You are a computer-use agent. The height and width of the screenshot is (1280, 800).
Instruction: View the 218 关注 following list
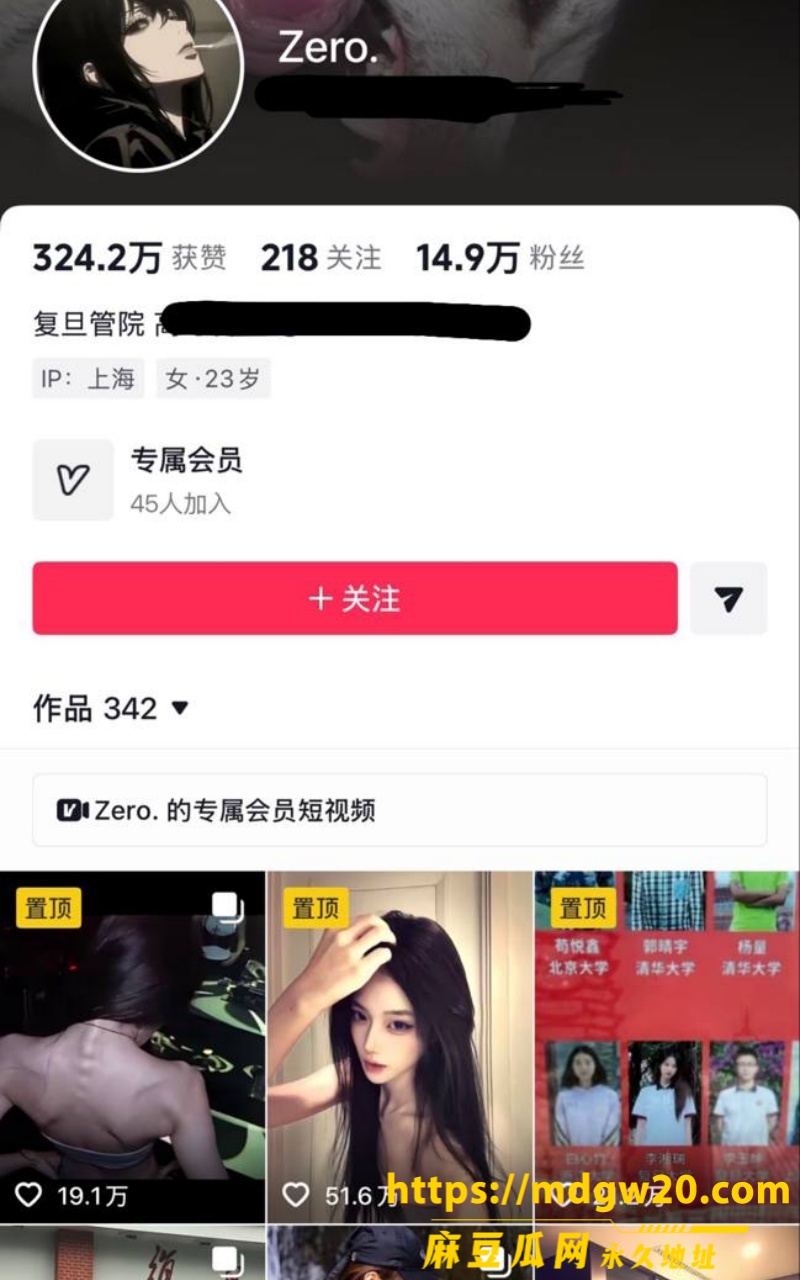321,258
